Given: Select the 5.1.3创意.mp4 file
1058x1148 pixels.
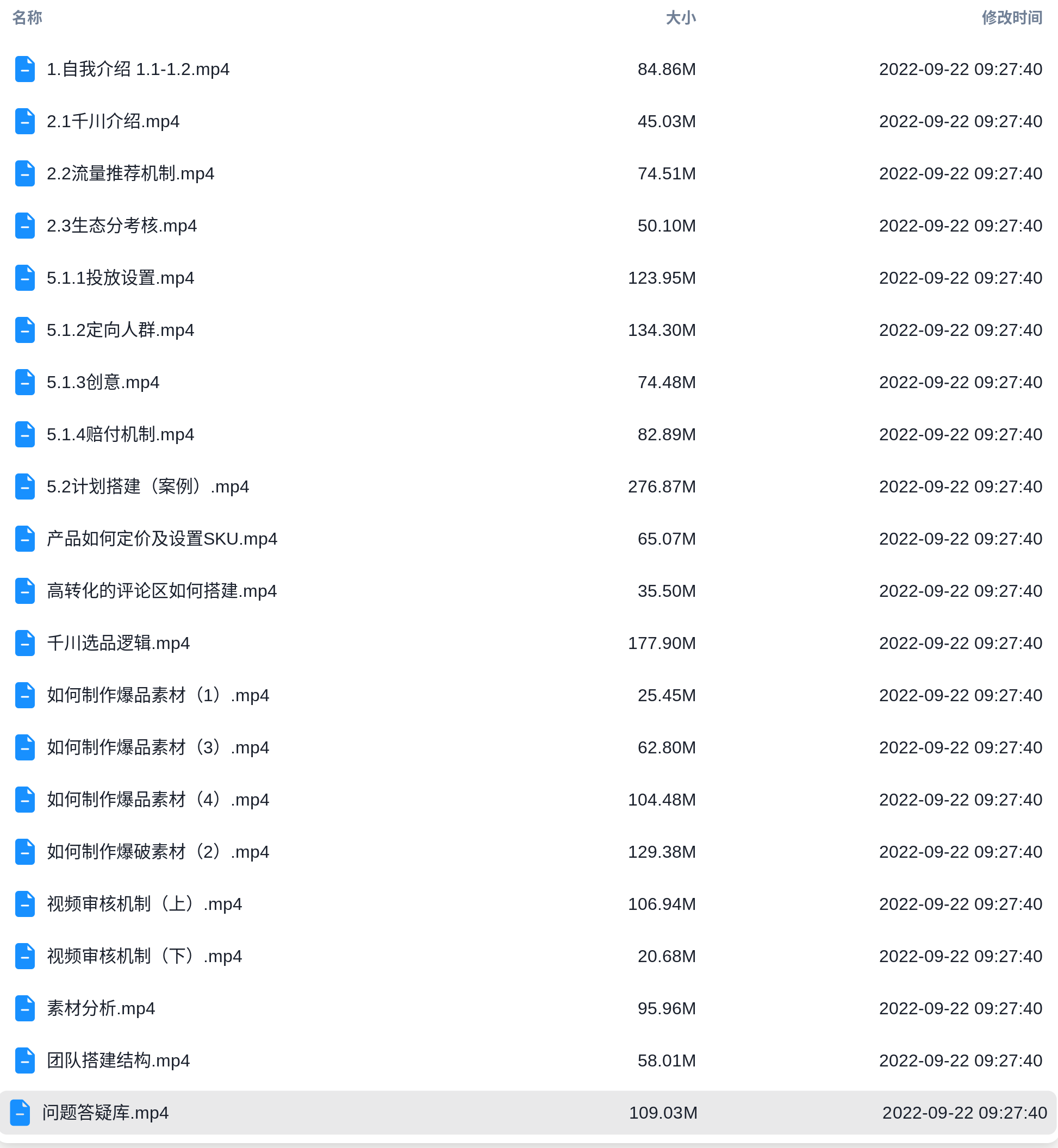Looking at the screenshot, I should pos(103,382).
